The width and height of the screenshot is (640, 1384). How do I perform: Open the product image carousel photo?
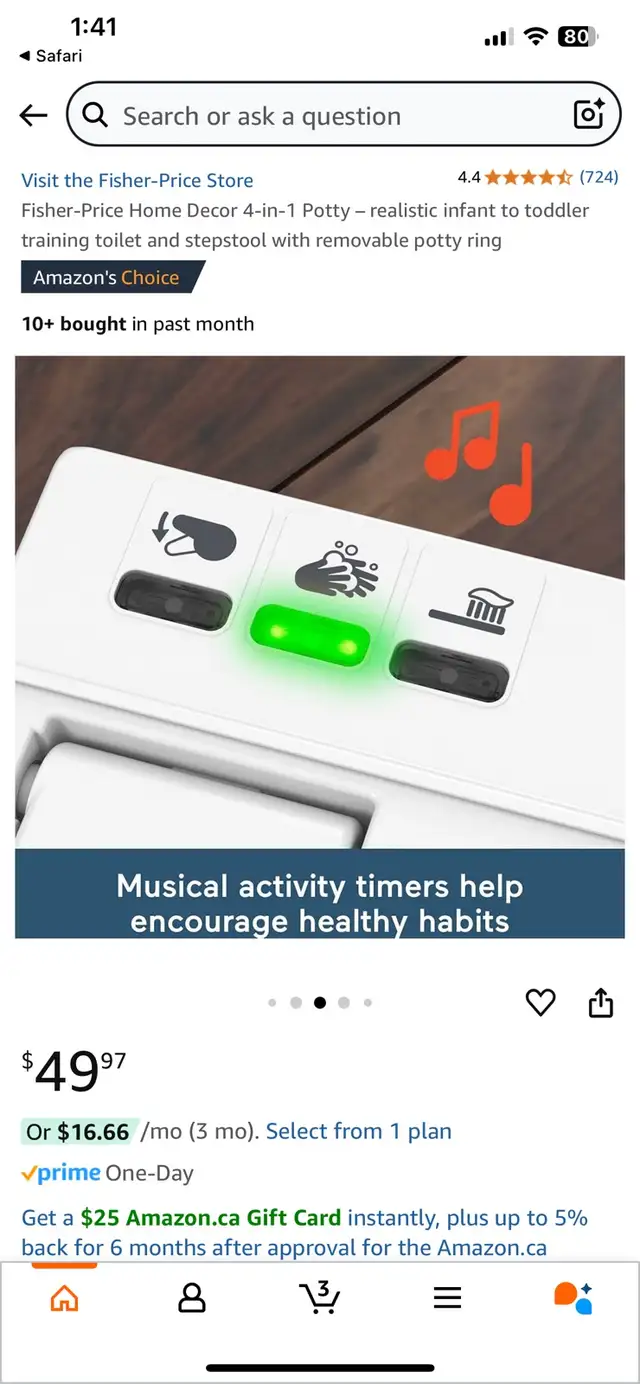(x=320, y=647)
